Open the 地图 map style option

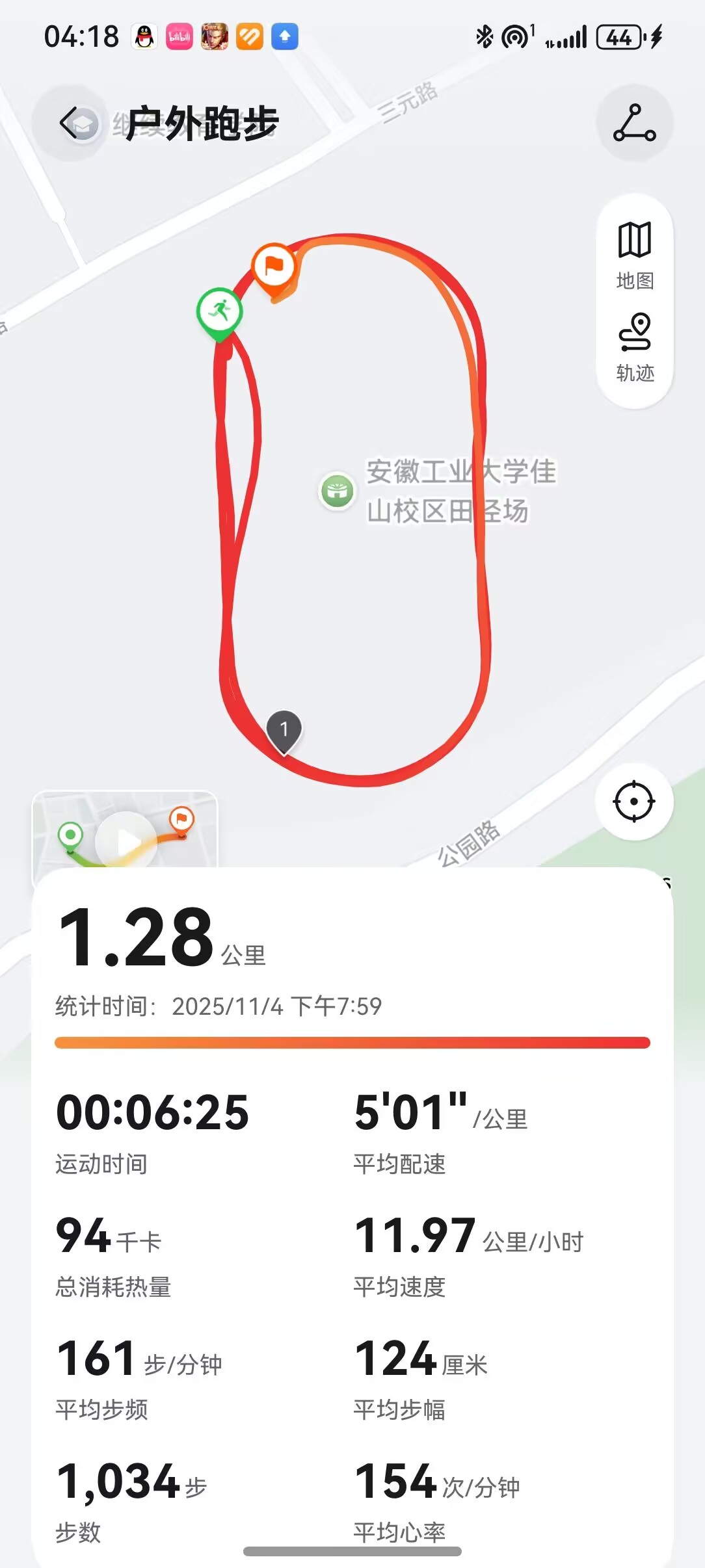(635, 255)
